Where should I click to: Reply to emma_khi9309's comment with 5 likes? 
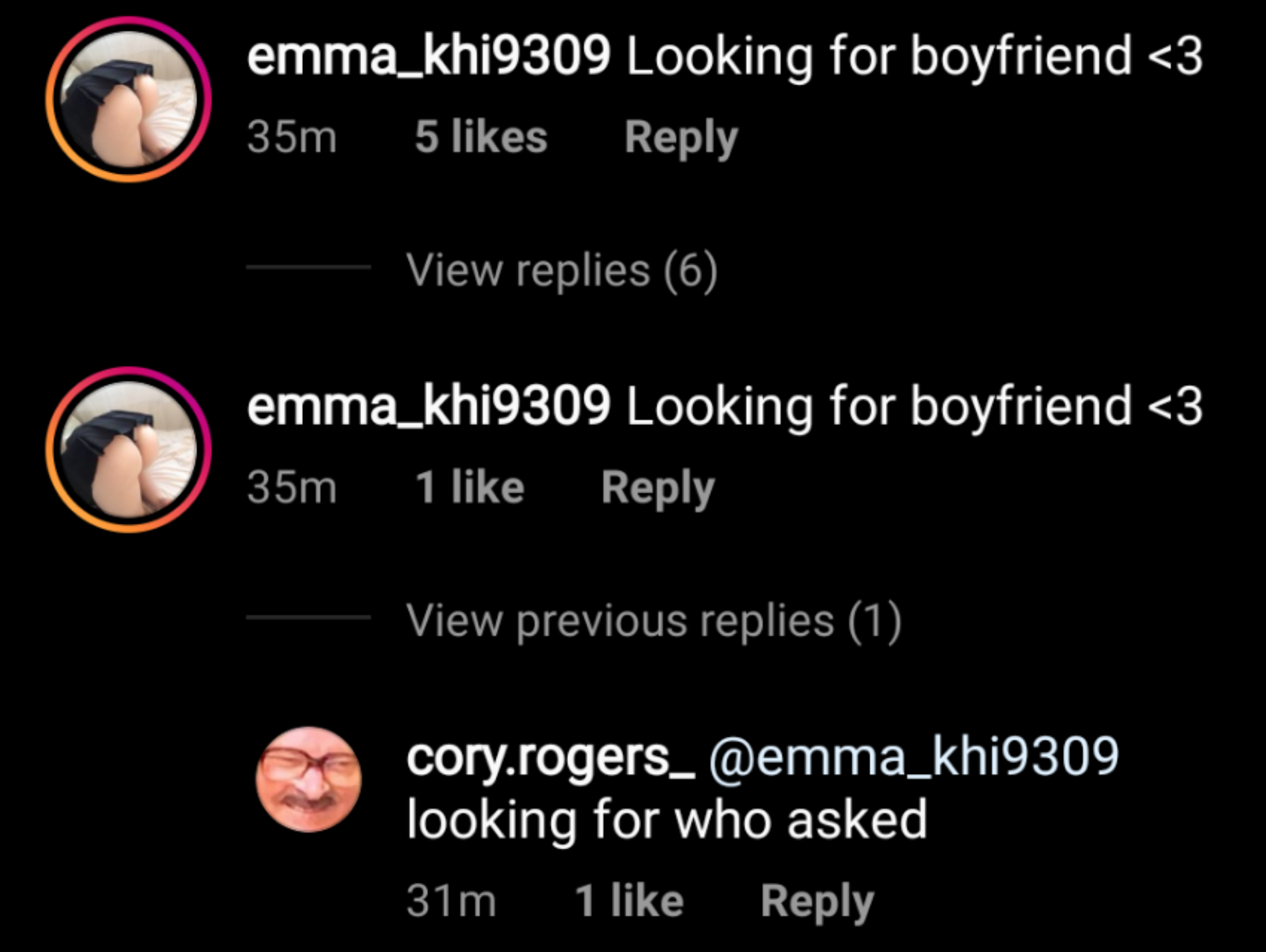[681, 137]
